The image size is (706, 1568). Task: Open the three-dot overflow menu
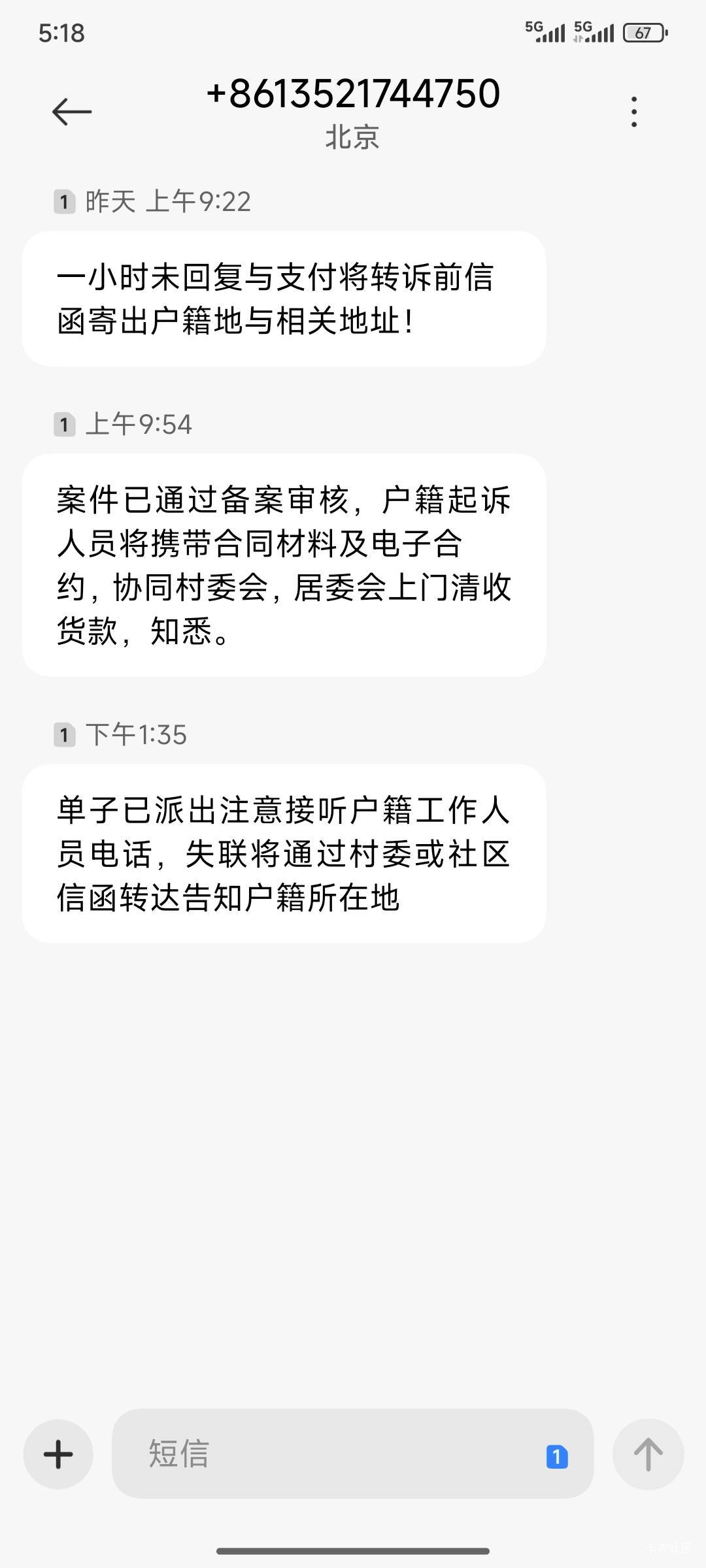[x=633, y=111]
